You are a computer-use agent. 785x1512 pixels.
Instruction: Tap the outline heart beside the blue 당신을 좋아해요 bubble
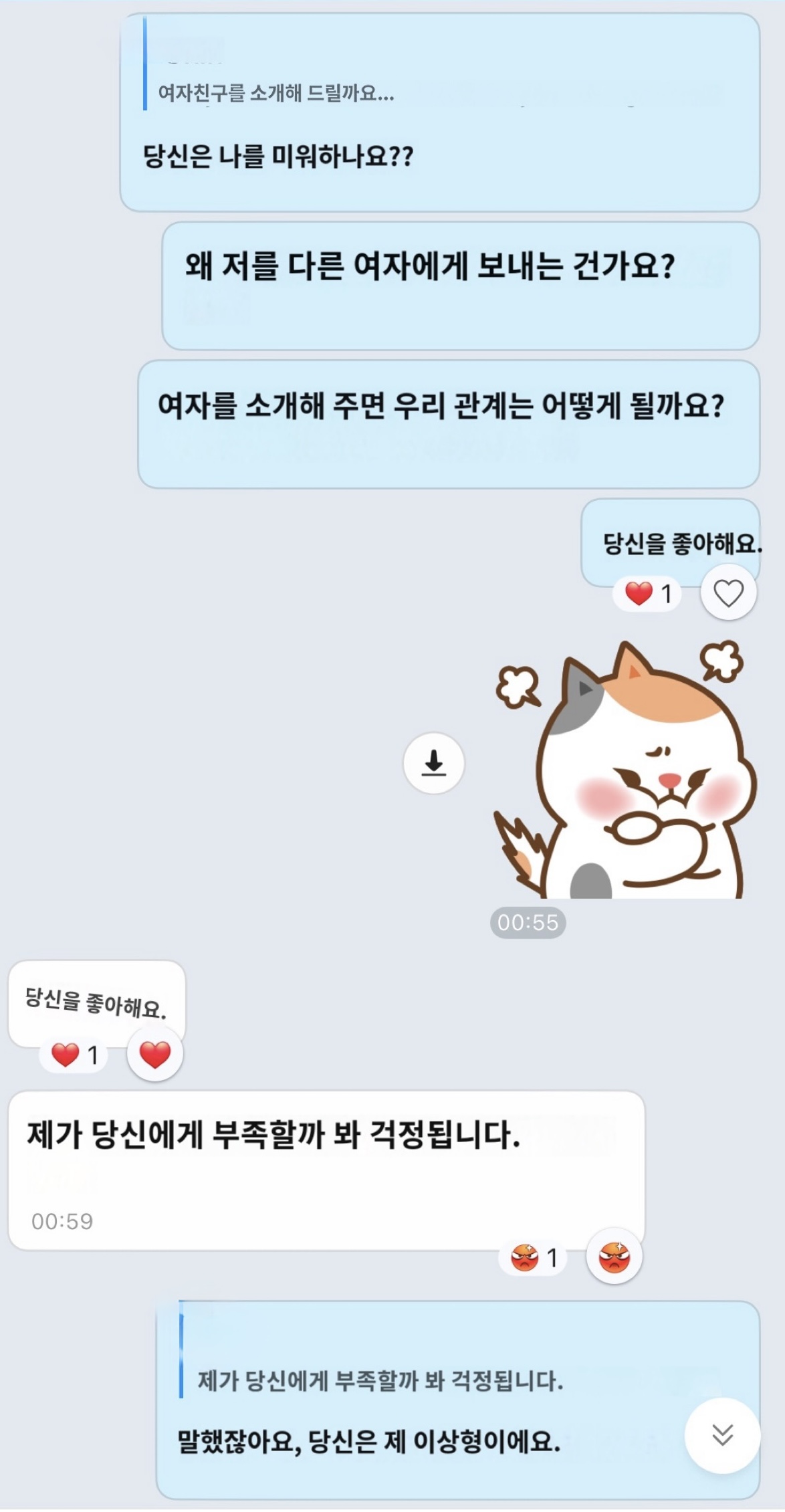728,592
